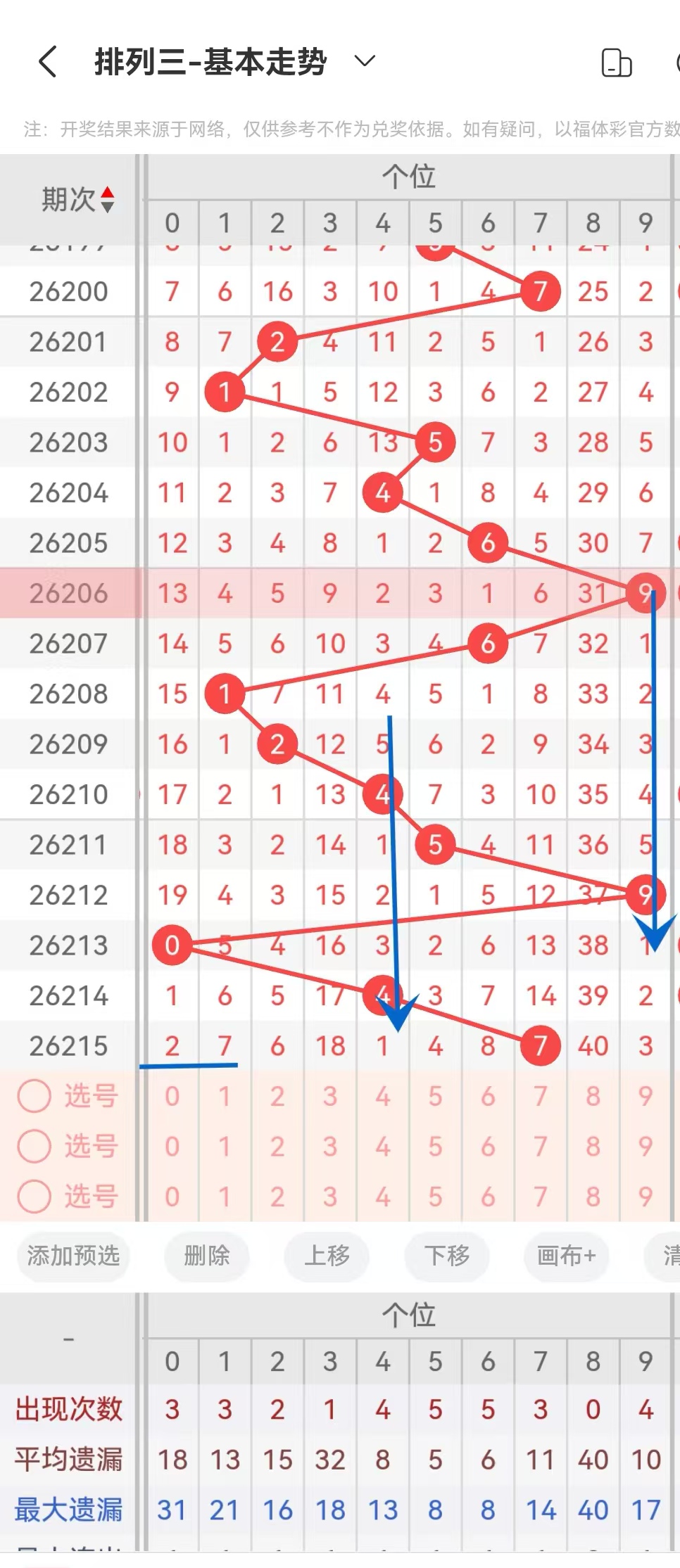680x1568 pixels.
Task: Tap the 下移 button
Action: pos(446,1256)
